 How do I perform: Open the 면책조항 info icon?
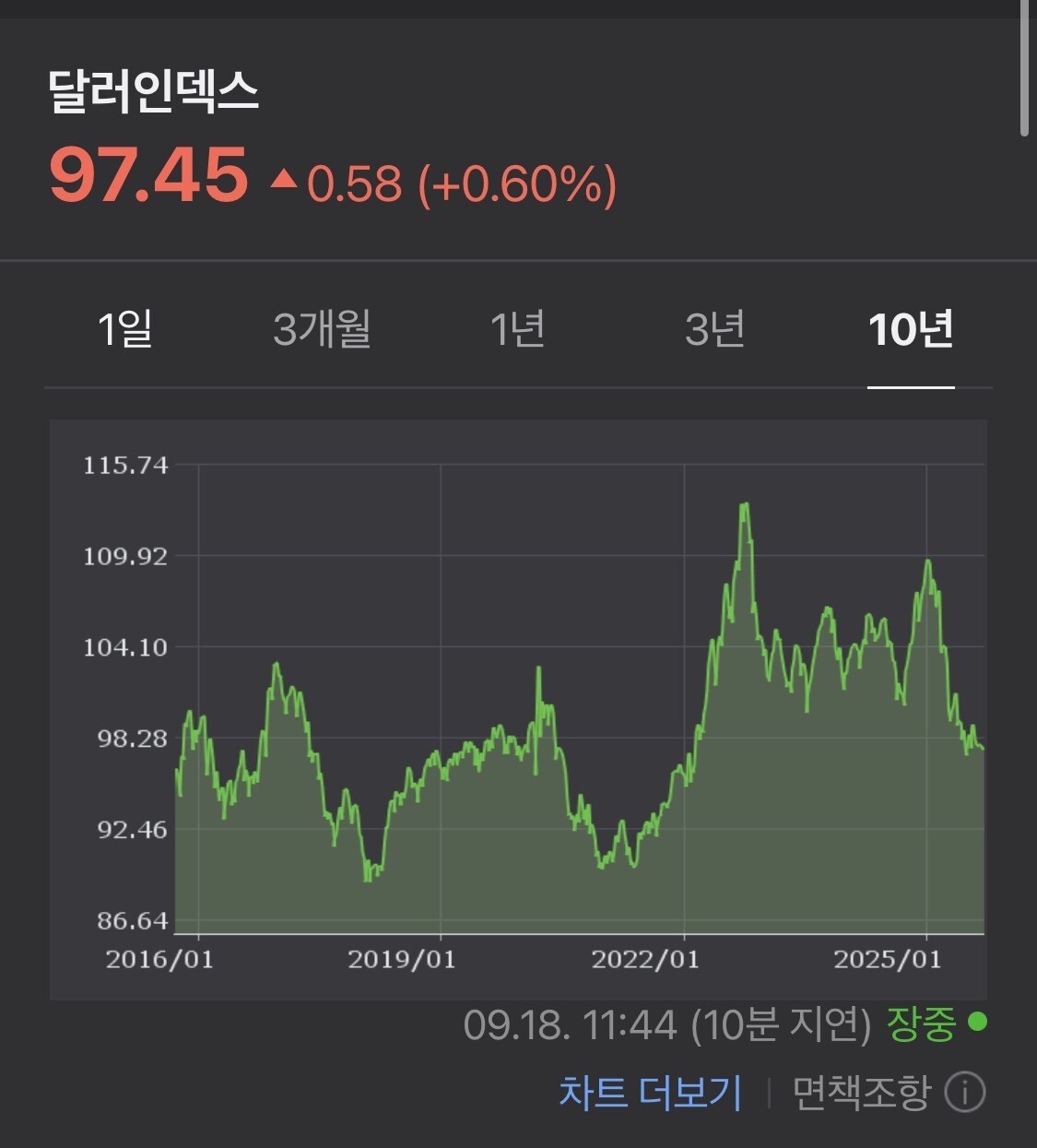[965, 1093]
